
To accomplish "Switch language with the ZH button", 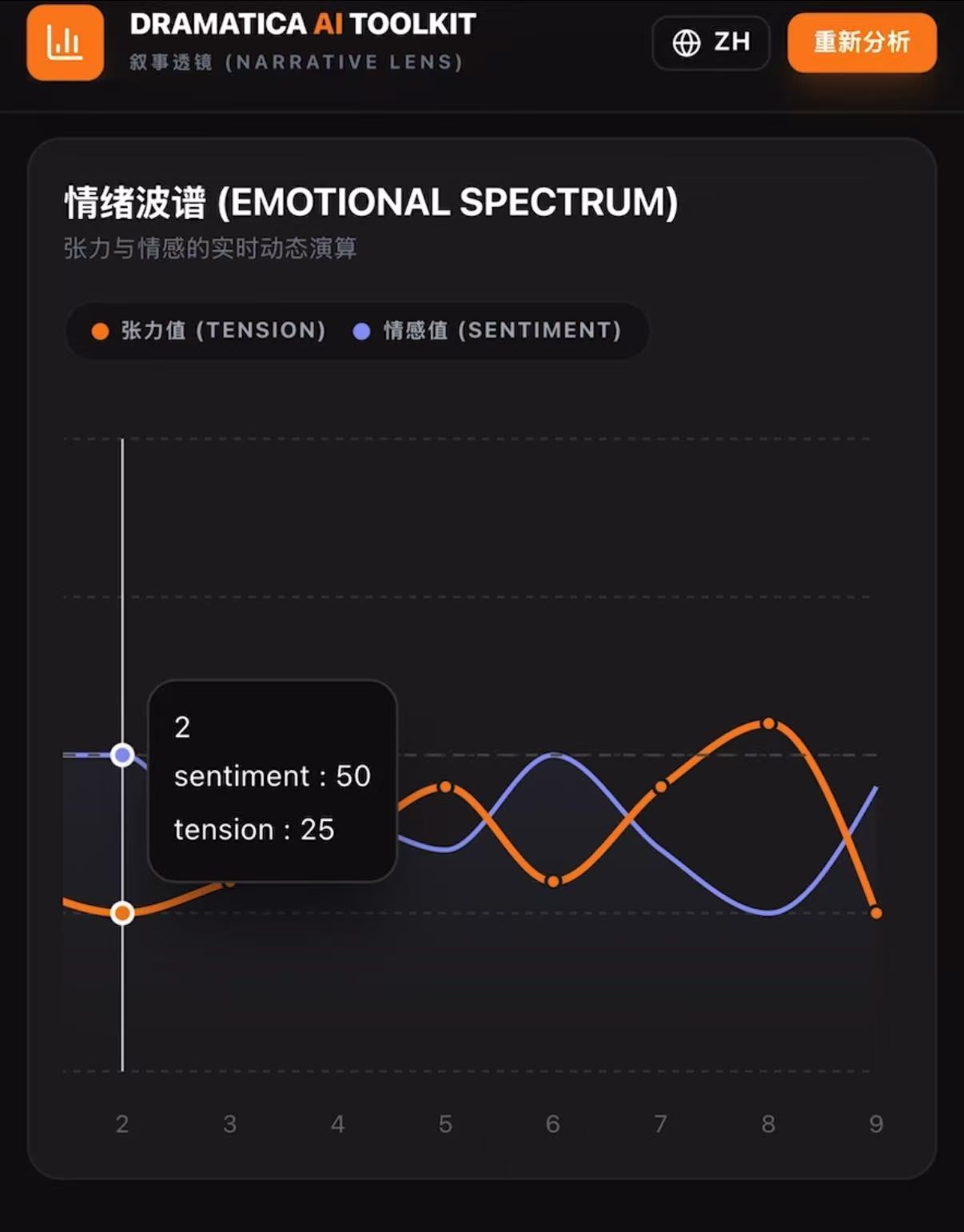I will click(711, 42).
